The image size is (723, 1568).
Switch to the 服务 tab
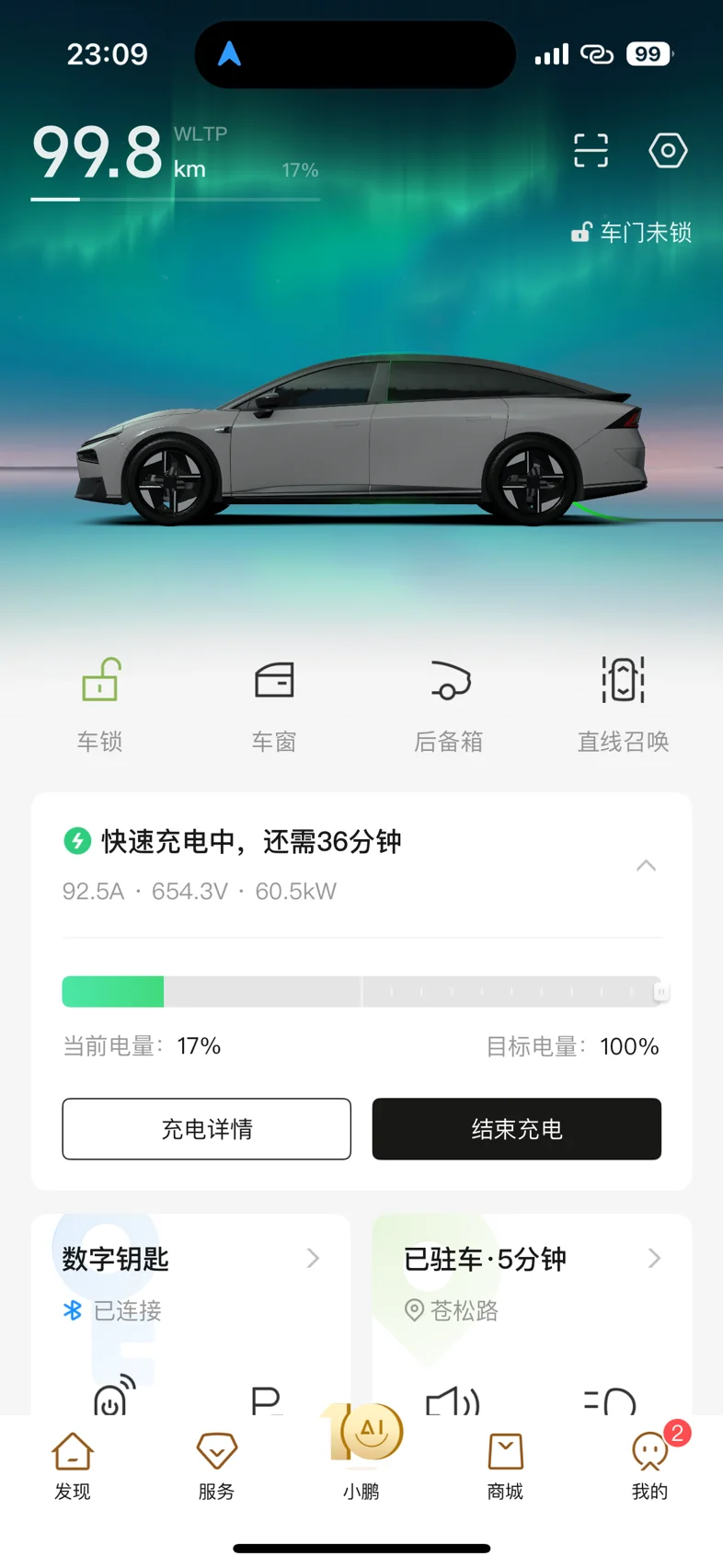click(x=217, y=1466)
